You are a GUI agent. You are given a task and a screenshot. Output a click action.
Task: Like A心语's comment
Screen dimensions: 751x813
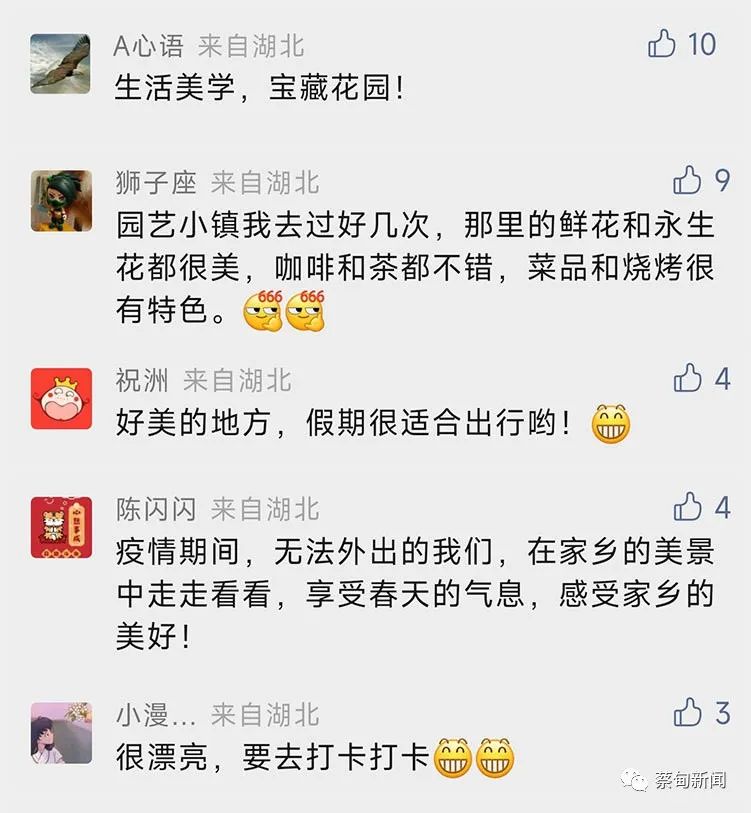point(663,44)
